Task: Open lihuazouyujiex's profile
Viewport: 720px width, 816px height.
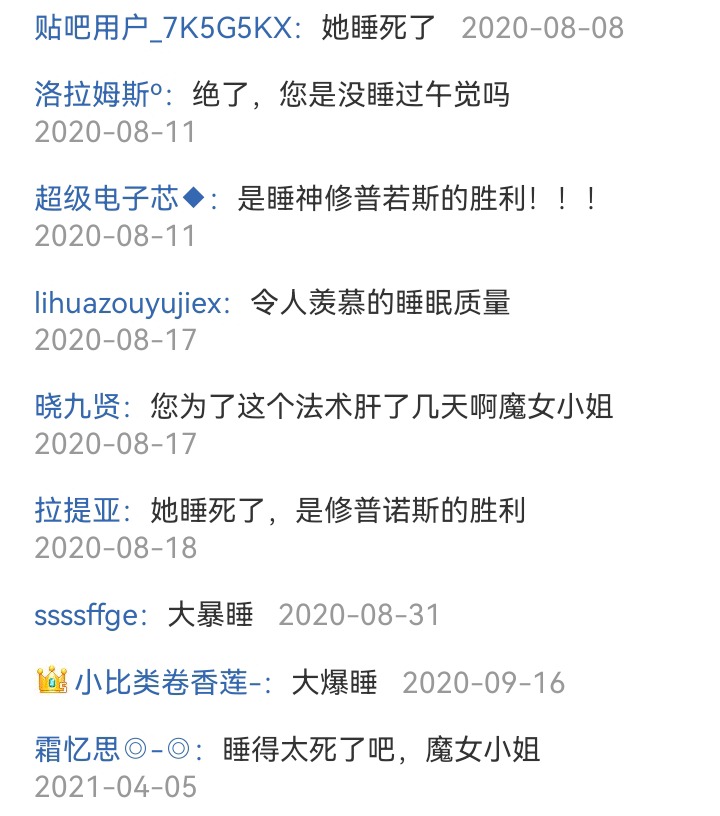Action: [x=132, y=303]
